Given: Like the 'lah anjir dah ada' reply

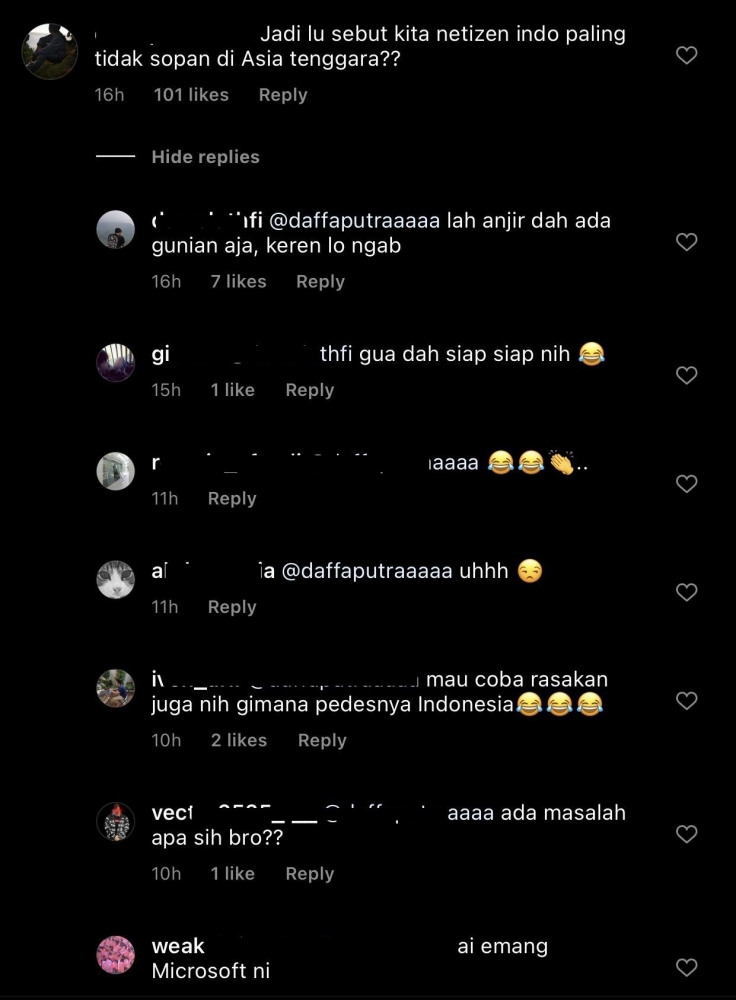Looking at the screenshot, I should coord(686,242).
